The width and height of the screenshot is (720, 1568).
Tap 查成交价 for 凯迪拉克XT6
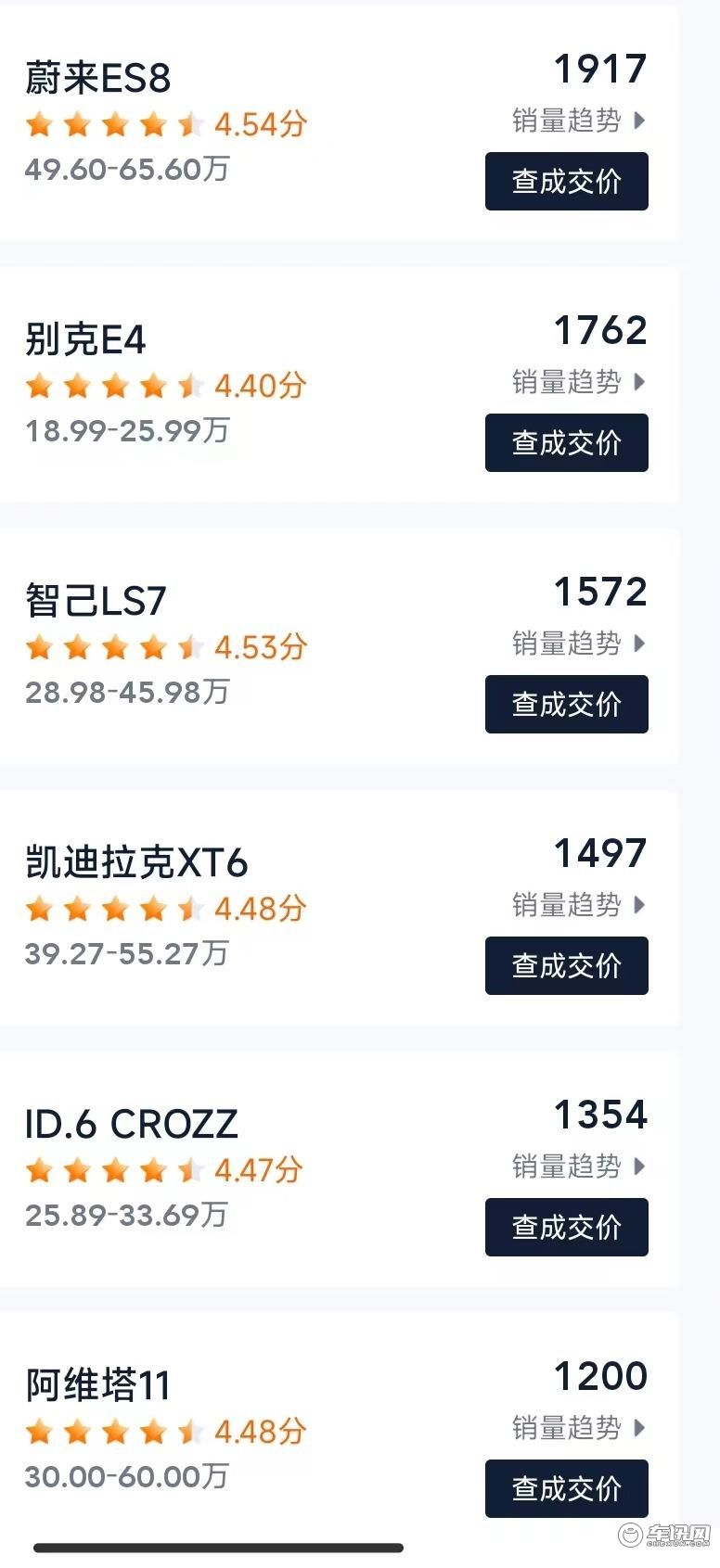(x=566, y=966)
